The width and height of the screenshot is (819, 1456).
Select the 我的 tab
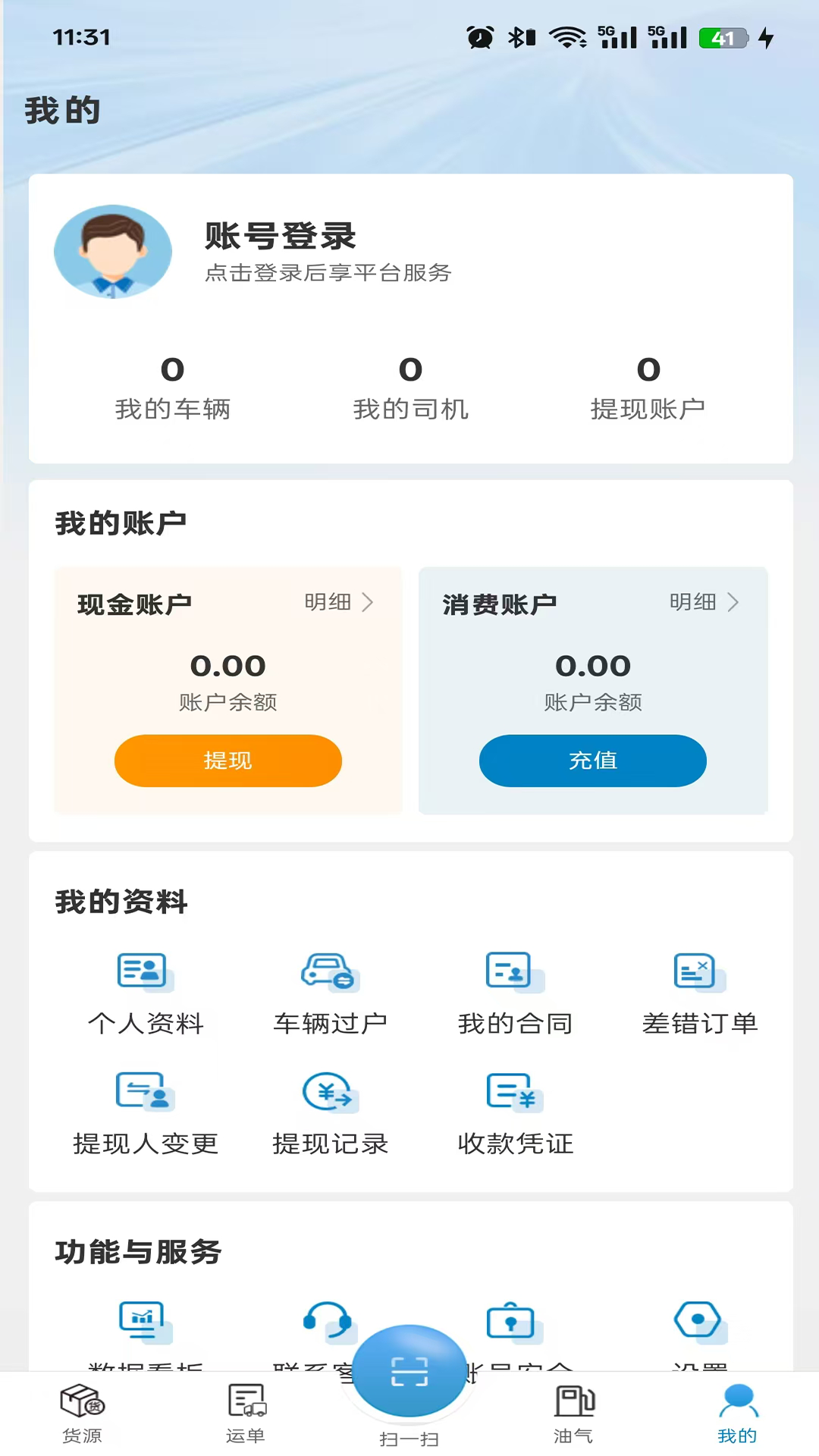737,1414
